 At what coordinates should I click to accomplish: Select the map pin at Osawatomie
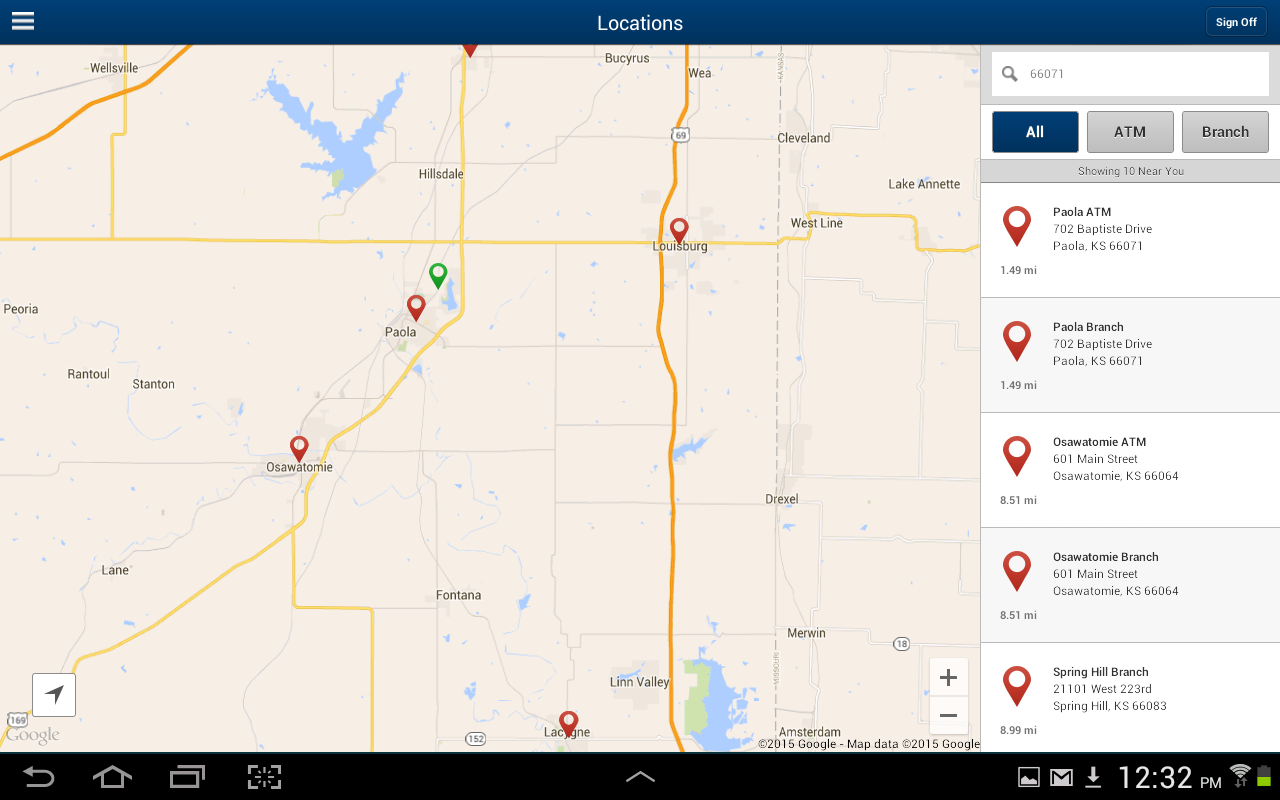point(299,448)
